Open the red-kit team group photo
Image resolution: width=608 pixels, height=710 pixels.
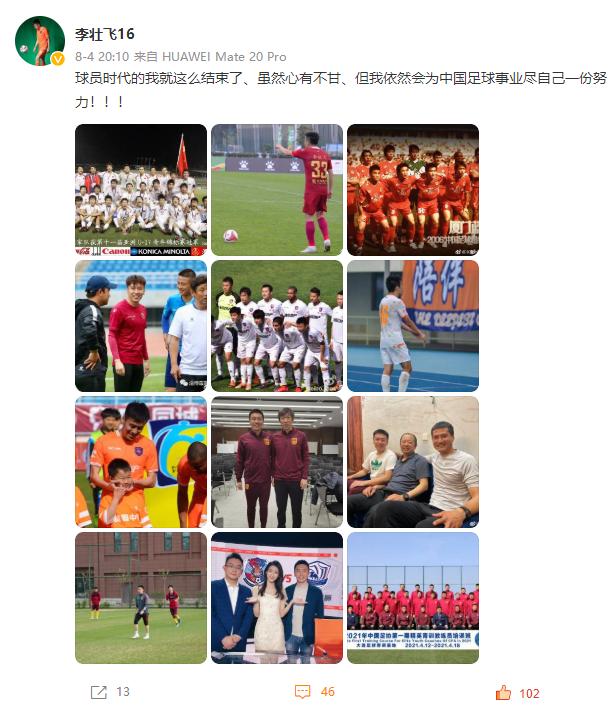point(413,190)
